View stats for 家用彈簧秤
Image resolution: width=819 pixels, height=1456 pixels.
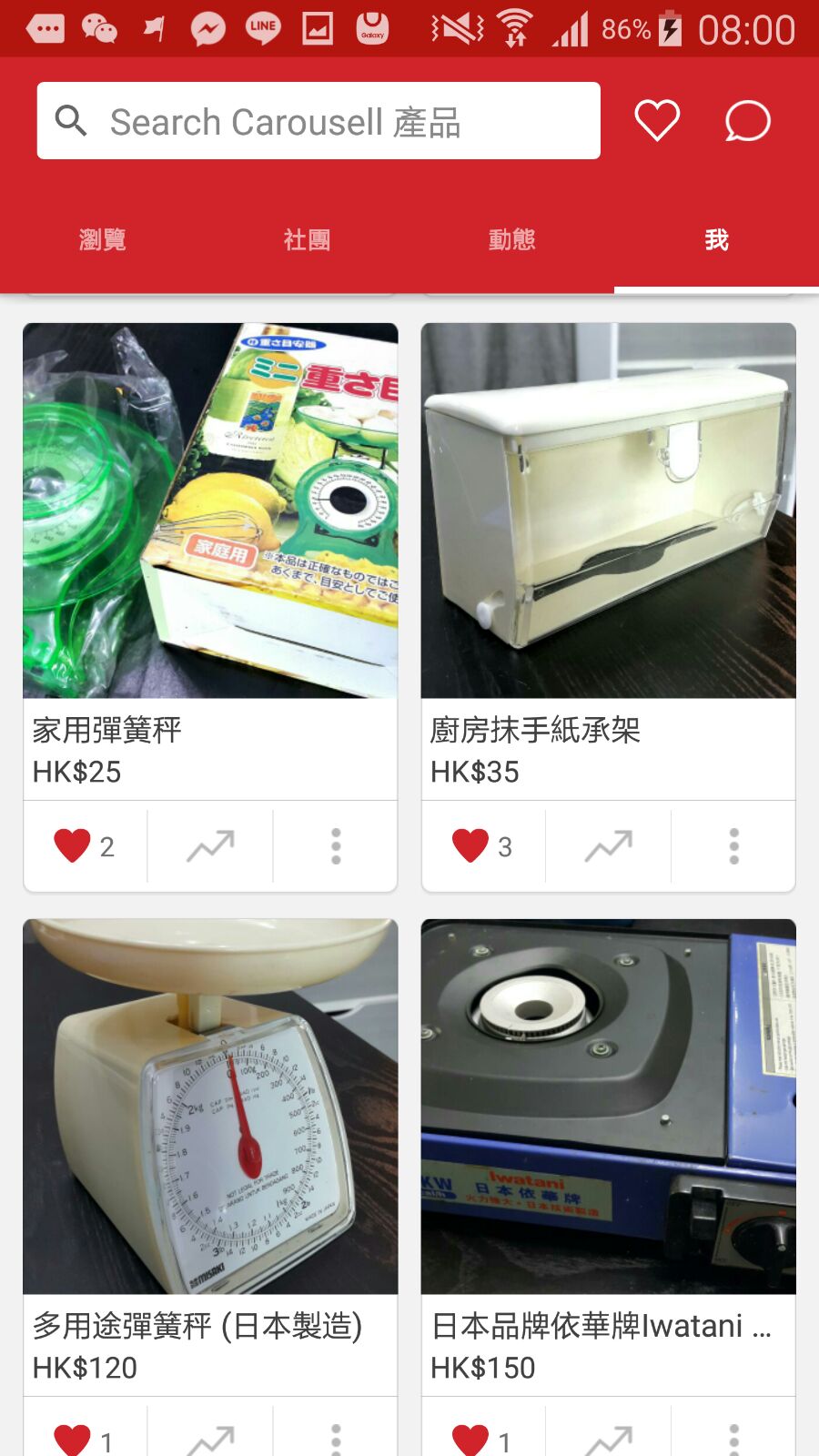(210, 846)
